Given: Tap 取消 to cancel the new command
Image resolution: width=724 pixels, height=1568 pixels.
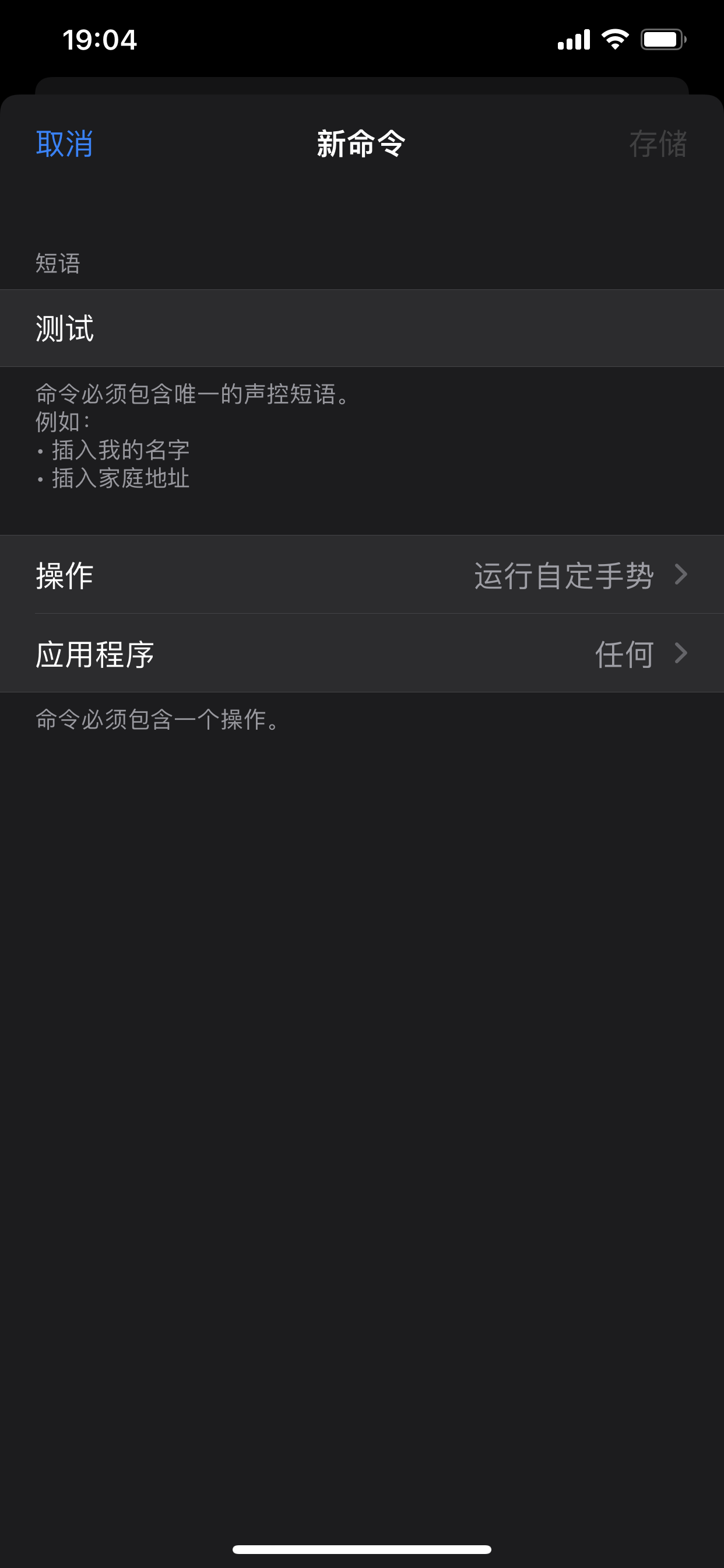Looking at the screenshot, I should 65,144.
